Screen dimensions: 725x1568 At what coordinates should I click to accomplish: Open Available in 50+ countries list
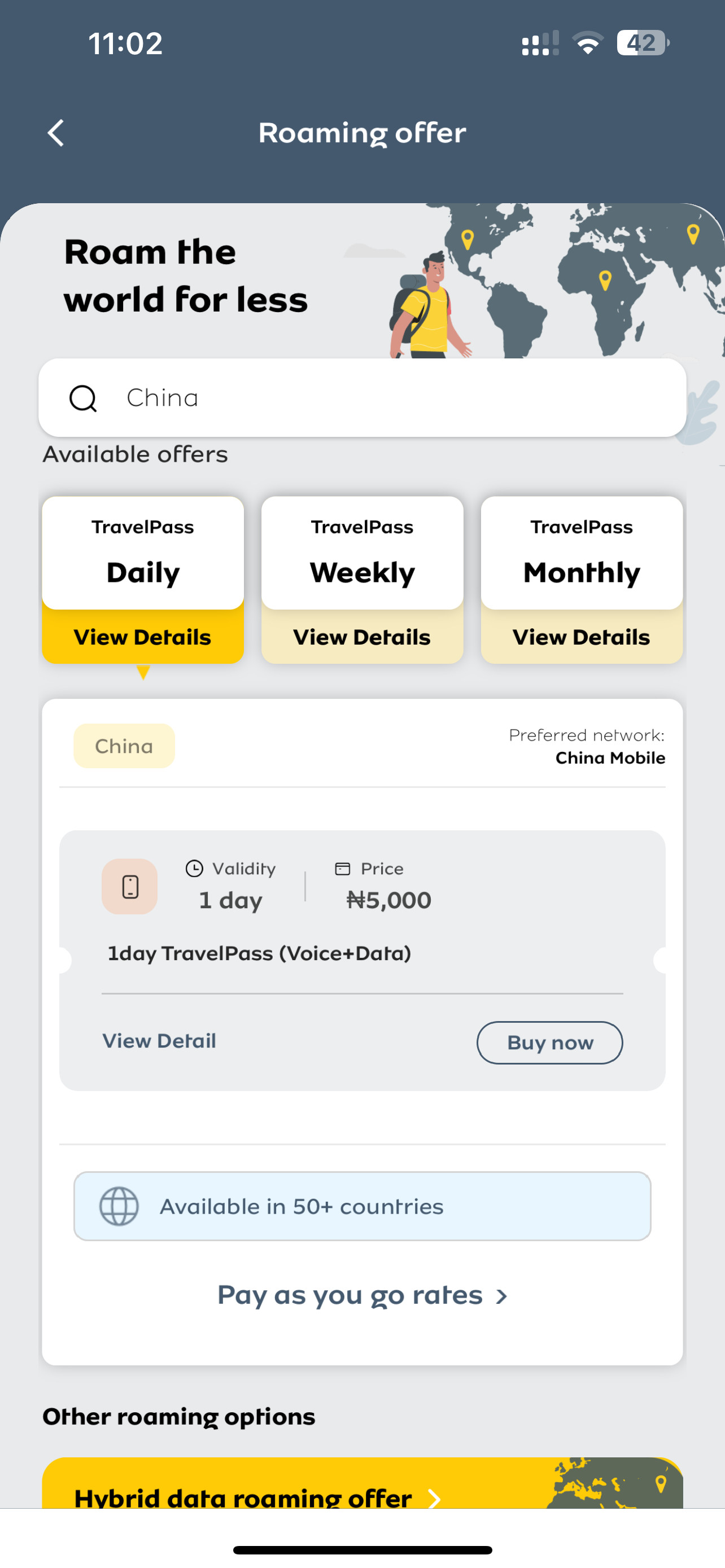coord(362,1206)
